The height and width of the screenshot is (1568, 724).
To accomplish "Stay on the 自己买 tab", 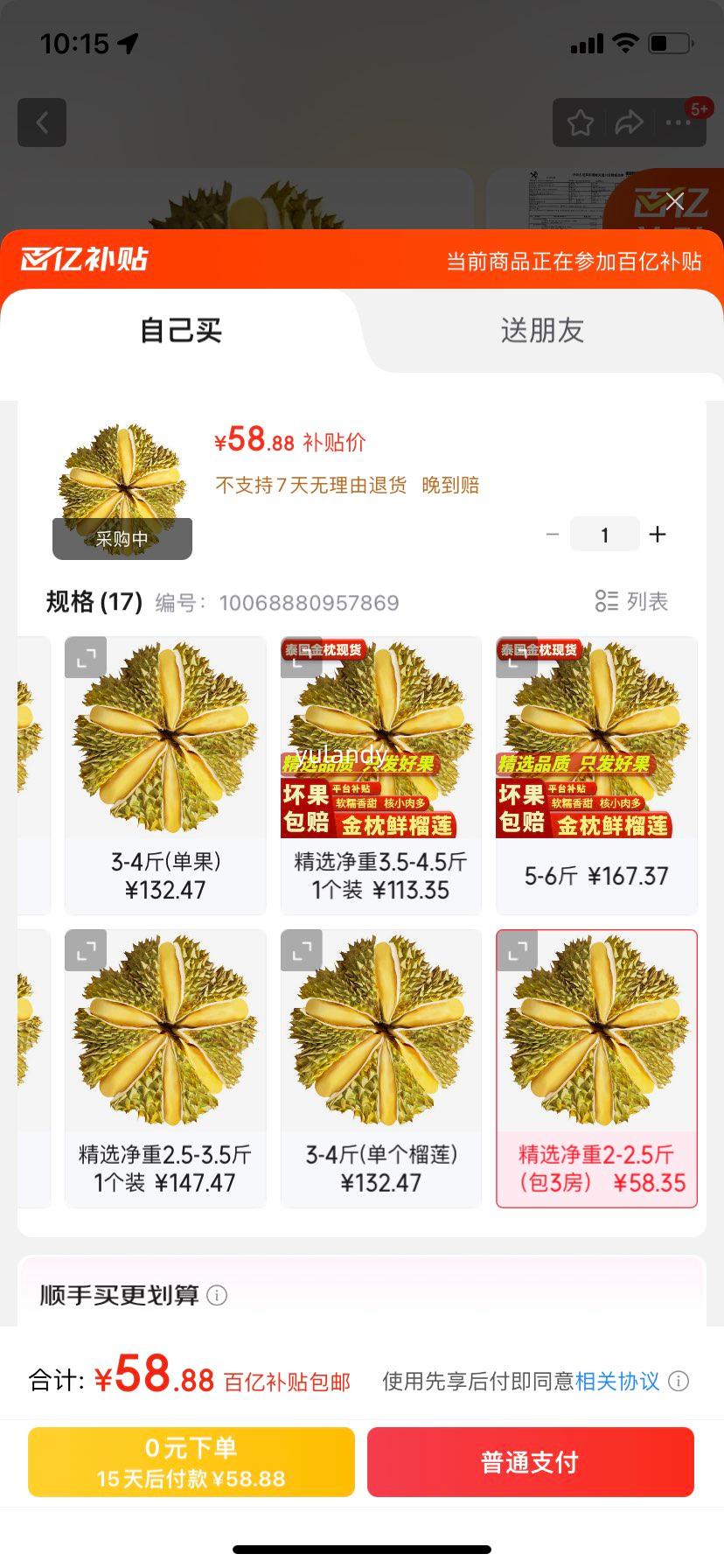I will [x=180, y=331].
